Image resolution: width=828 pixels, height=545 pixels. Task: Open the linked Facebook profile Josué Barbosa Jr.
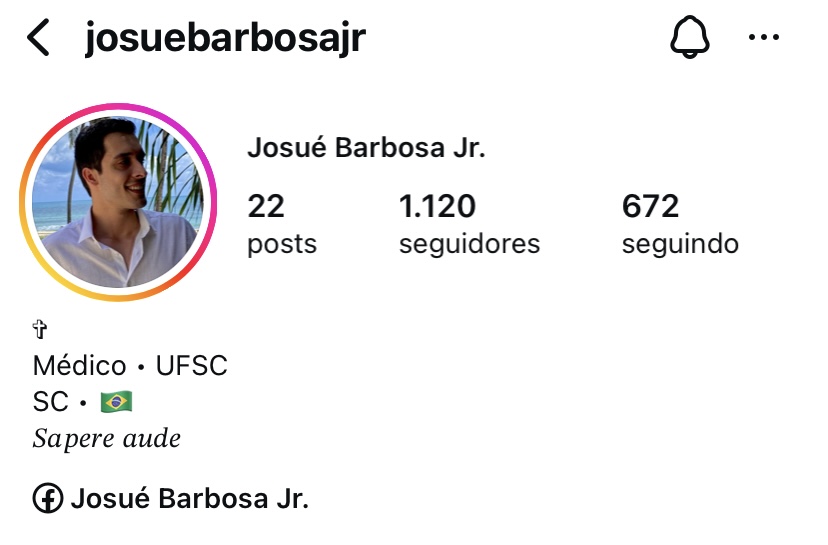click(171, 499)
